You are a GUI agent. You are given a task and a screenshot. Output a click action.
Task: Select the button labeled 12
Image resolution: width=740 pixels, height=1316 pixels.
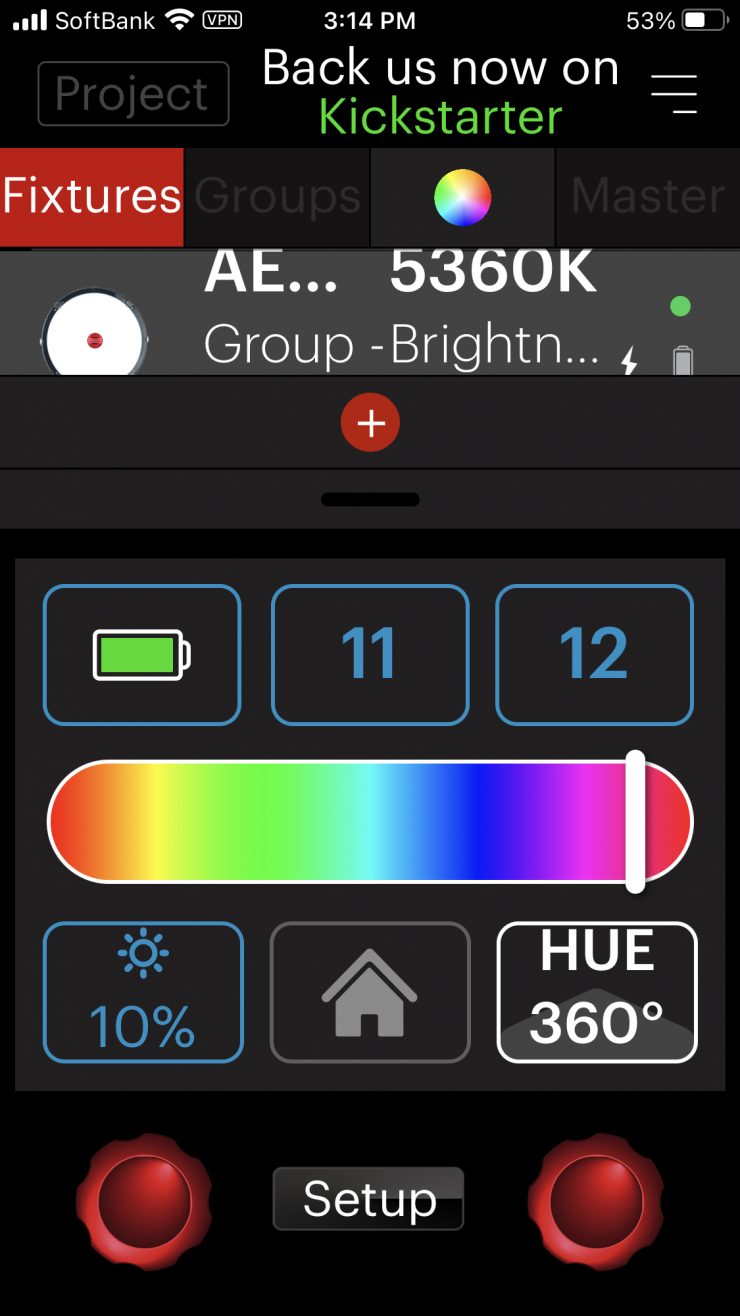(x=594, y=655)
